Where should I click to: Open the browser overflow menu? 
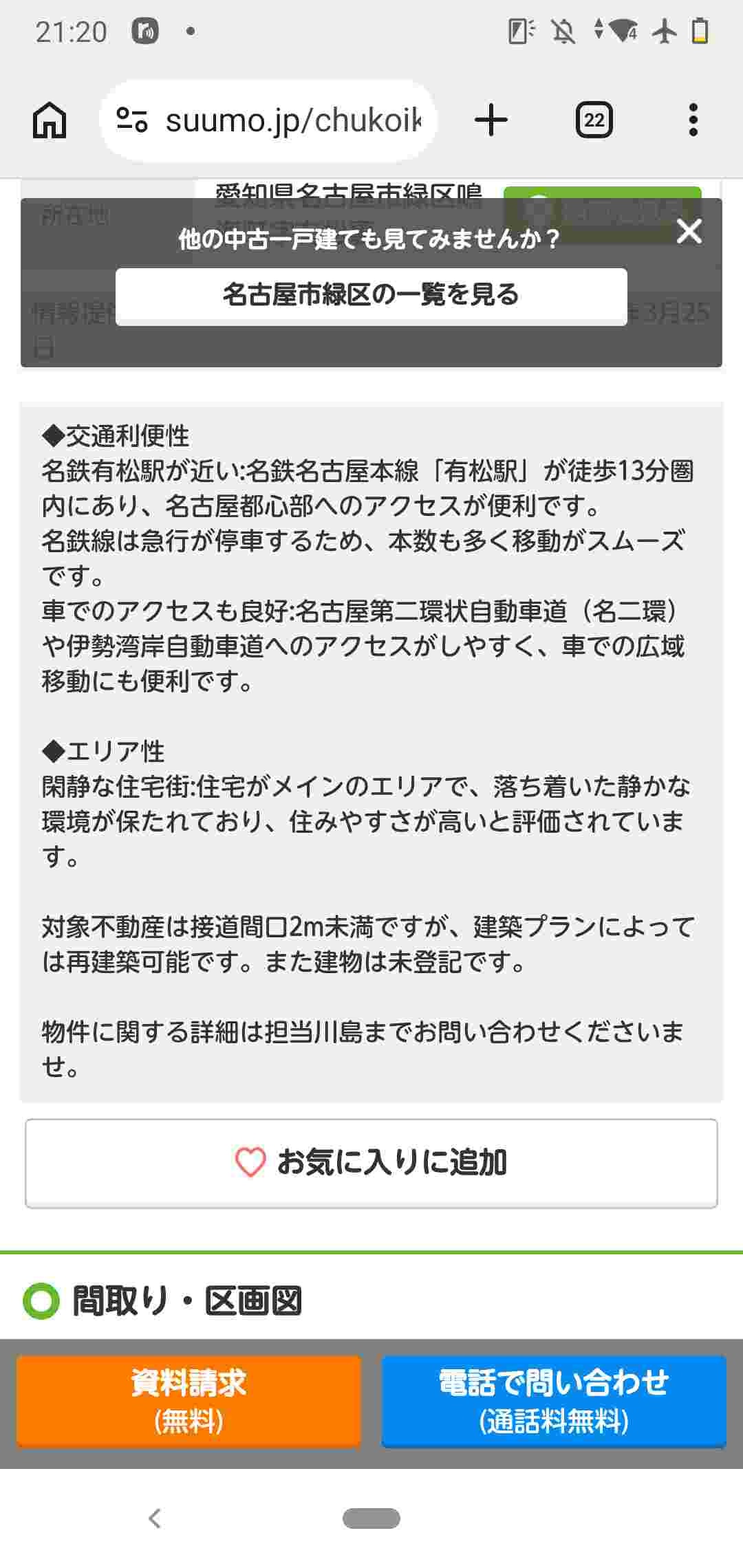693,121
